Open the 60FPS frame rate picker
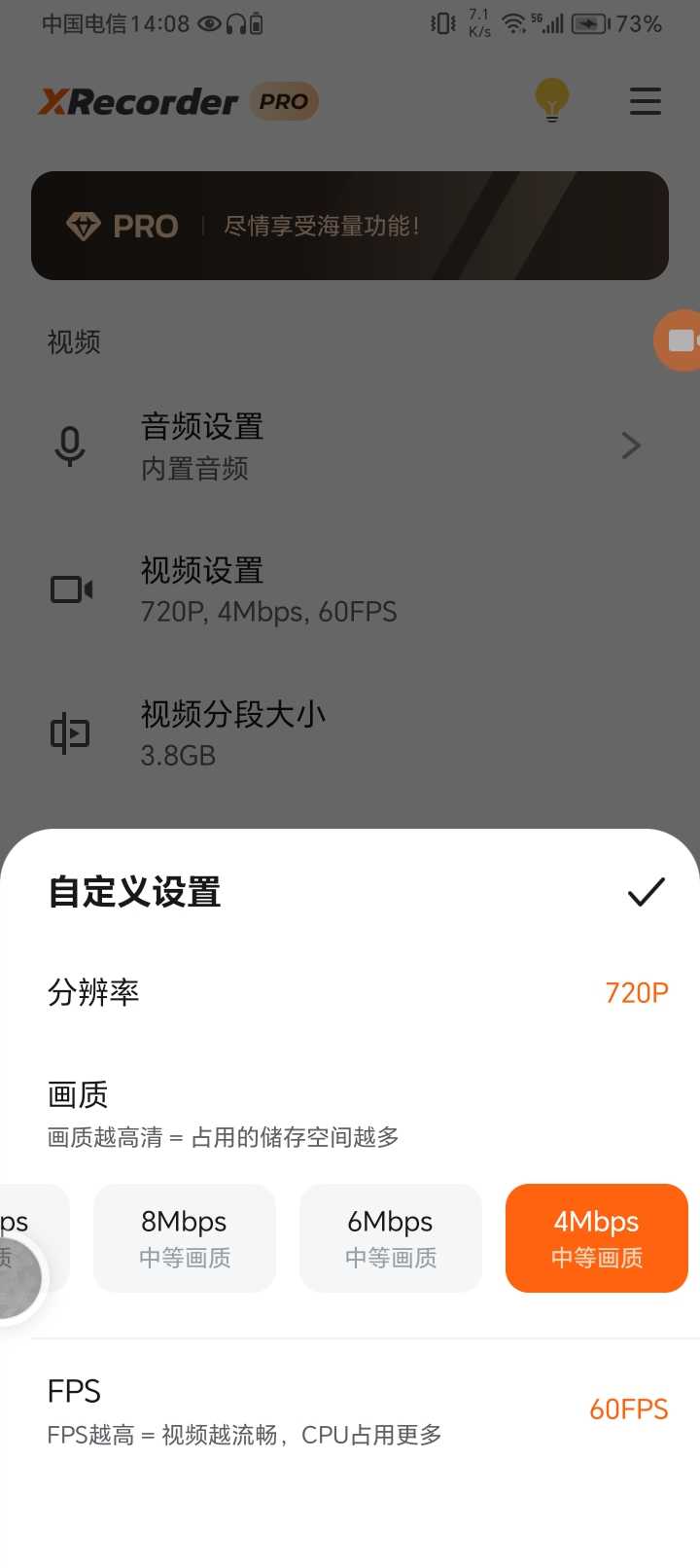The width and height of the screenshot is (700, 1568). pos(628,1408)
